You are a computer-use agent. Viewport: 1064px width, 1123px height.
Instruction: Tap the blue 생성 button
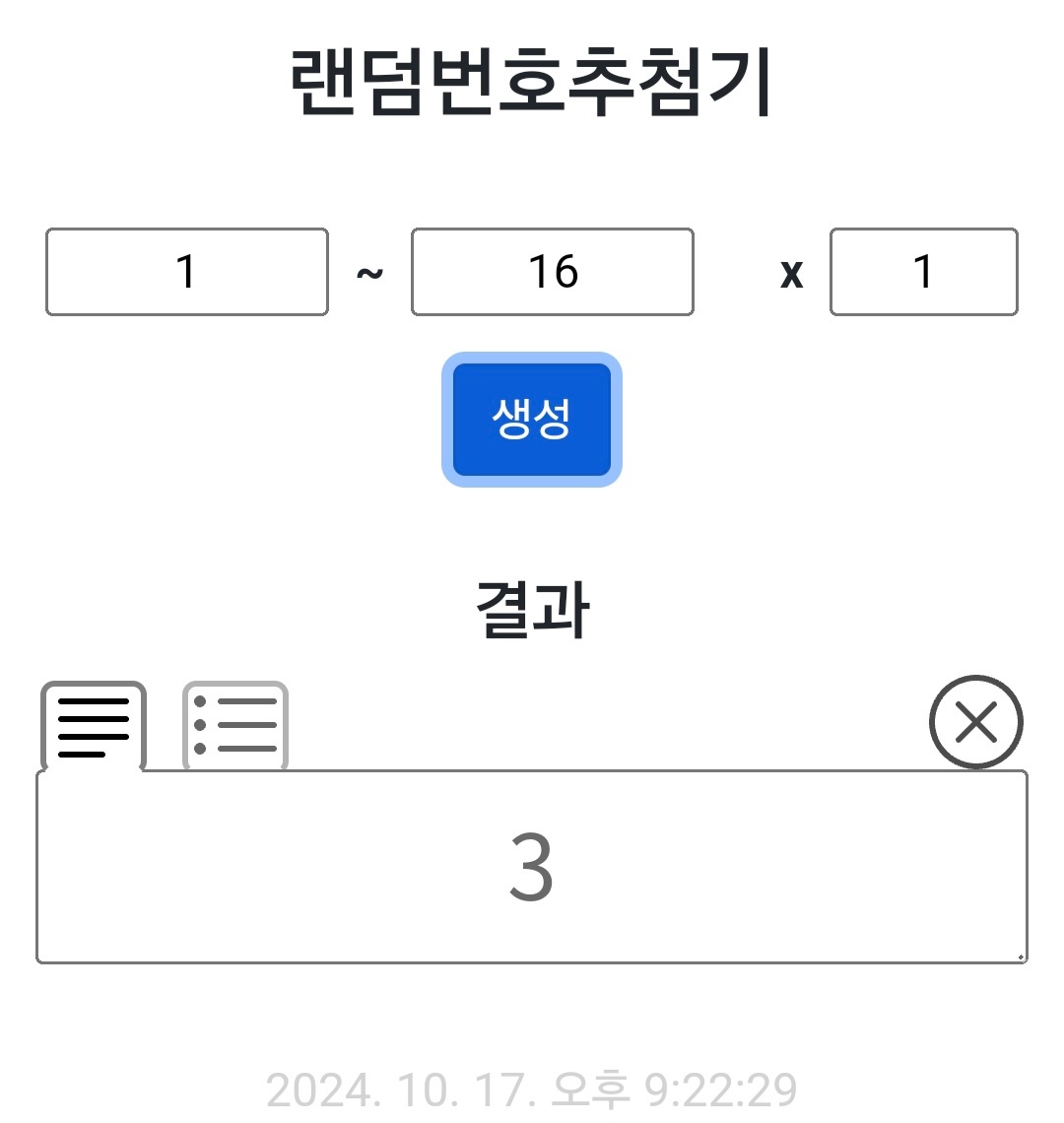pyautogui.click(x=532, y=420)
